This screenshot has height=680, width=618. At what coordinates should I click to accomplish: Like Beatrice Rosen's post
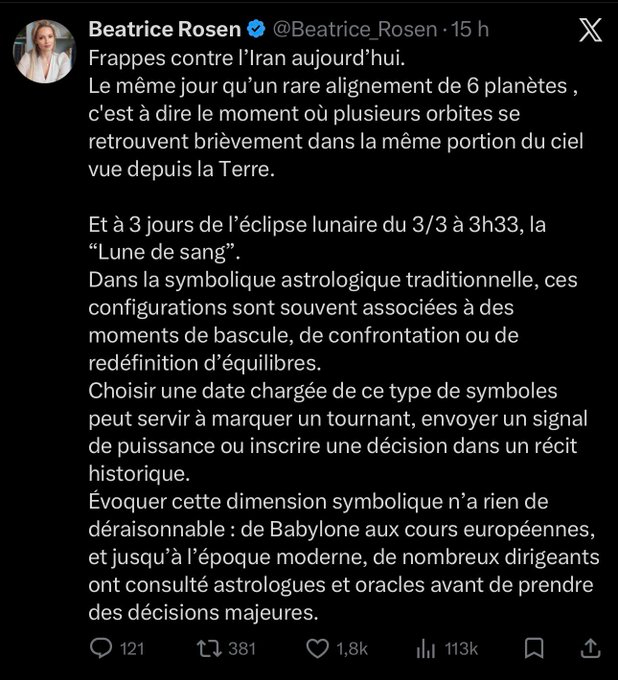click(x=320, y=649)
